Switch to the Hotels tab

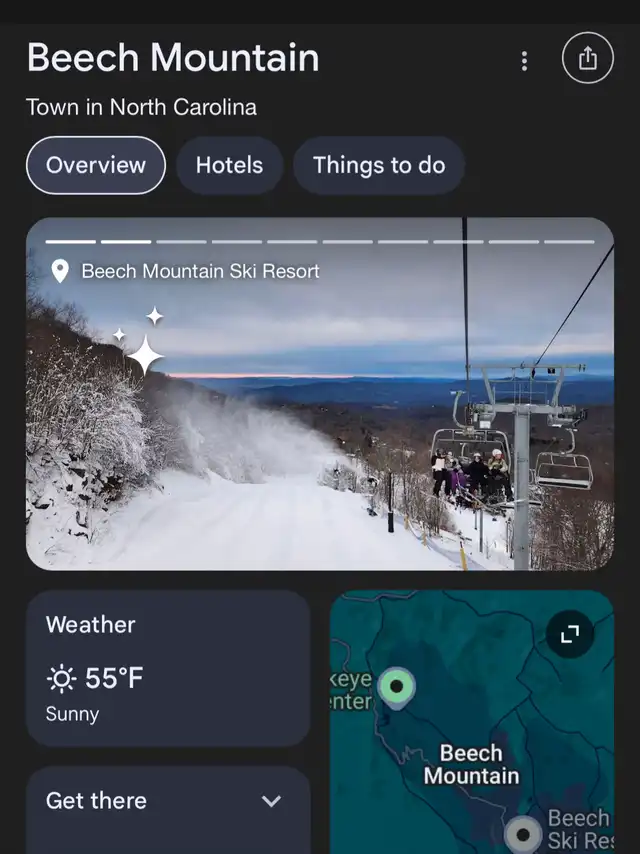click(229, 165)
